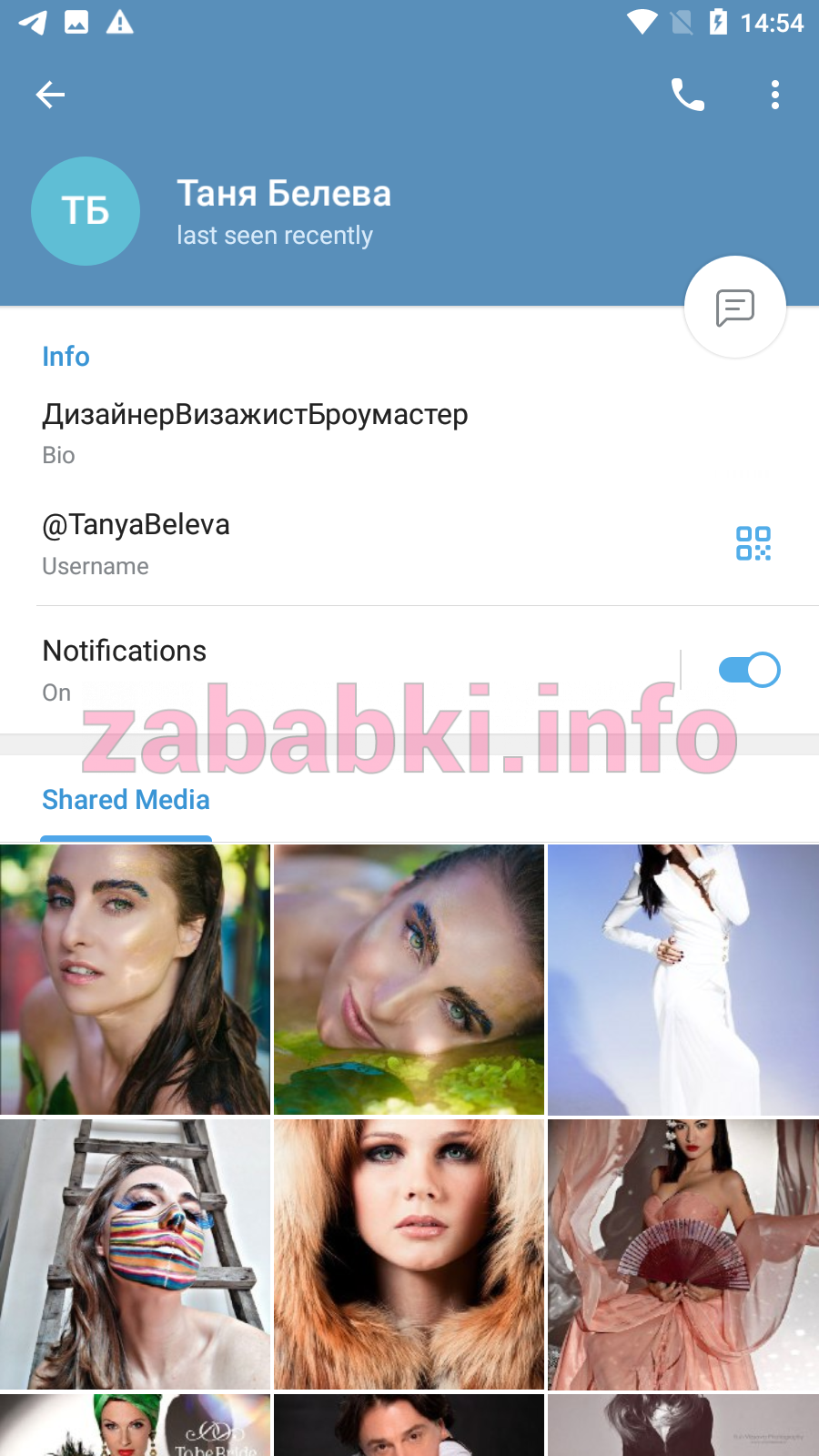Call Таня Белева with the phone icon
Image resolution: width=819 pixels, height=1456 pixels.
pyautogui.click(x=688, y=95)
